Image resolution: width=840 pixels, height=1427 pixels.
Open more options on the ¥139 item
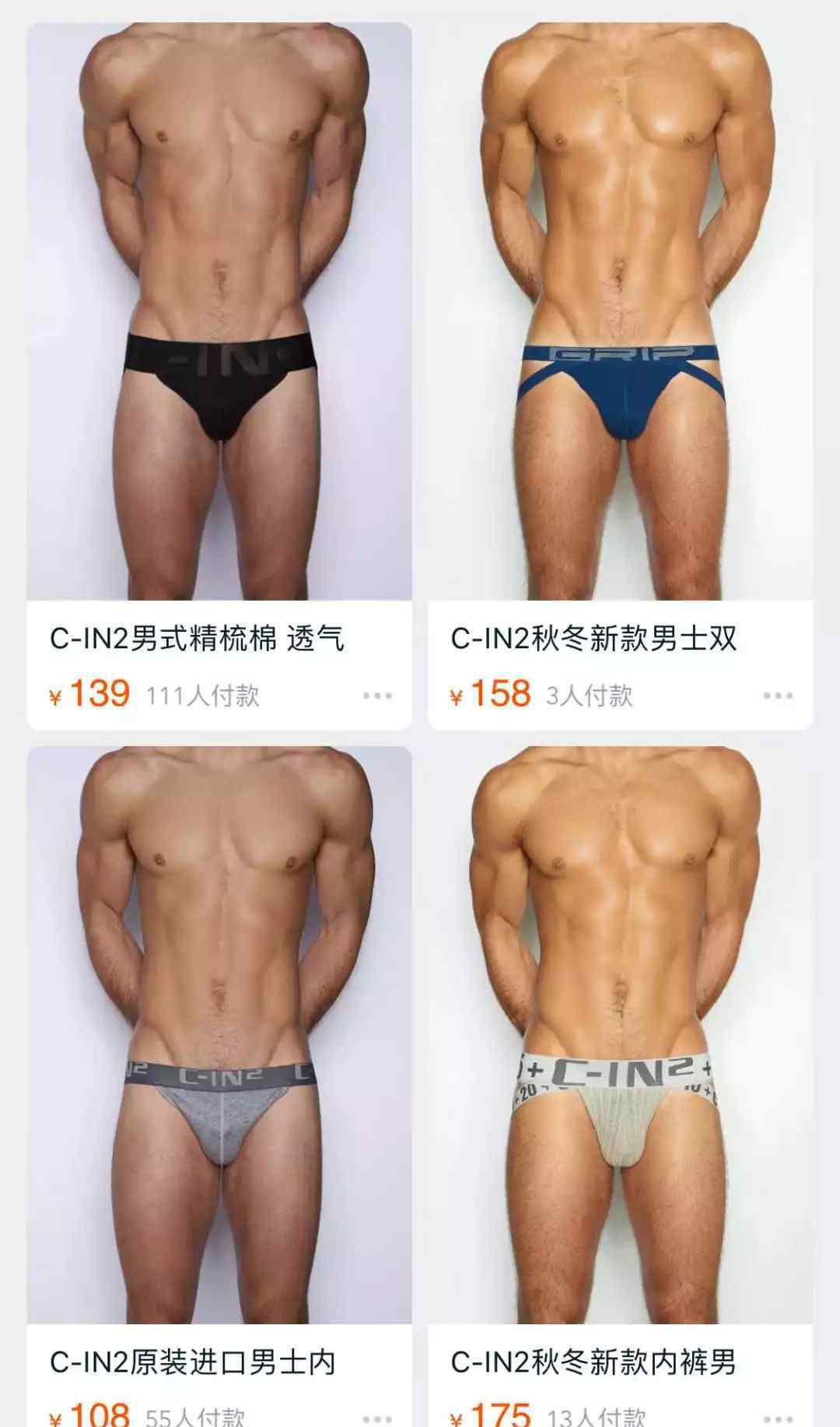(377, 695)
